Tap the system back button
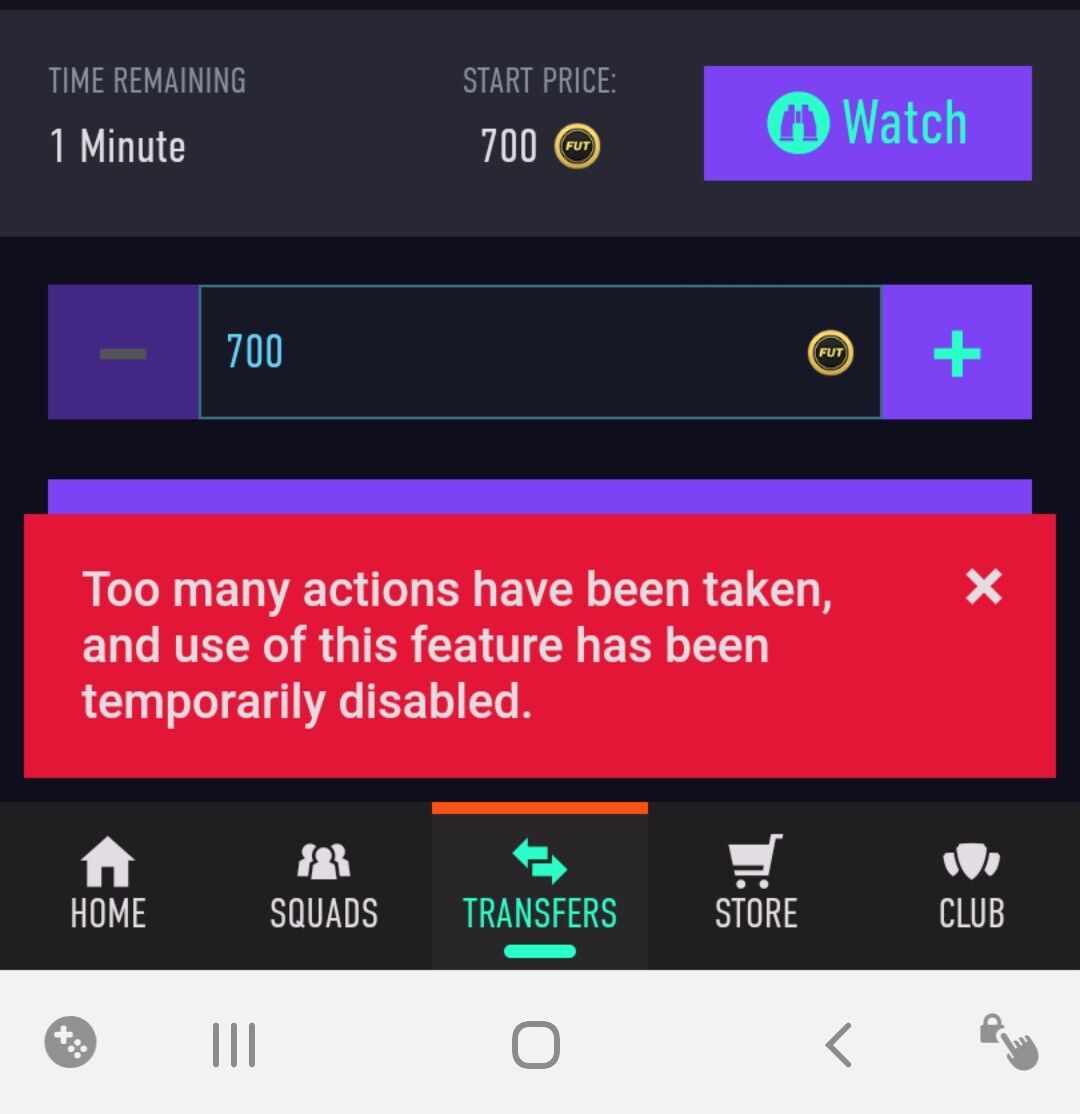The height and width of the screenshot is (1114, 1080). coord(838,1046)
